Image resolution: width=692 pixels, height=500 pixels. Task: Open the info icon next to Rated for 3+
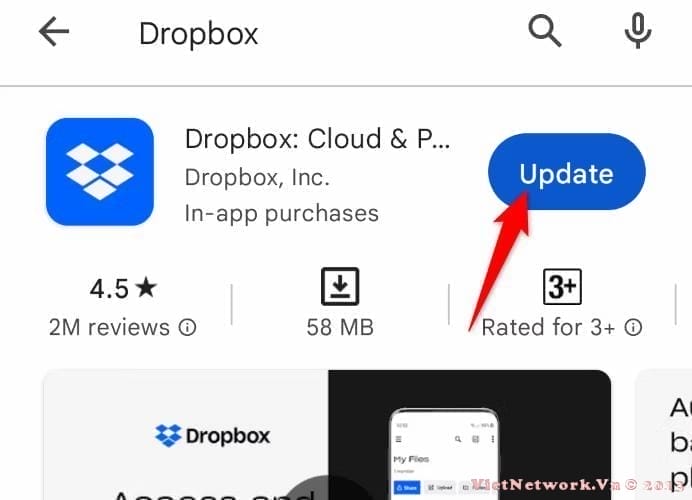pyautogui.click(x=633, y=327)
